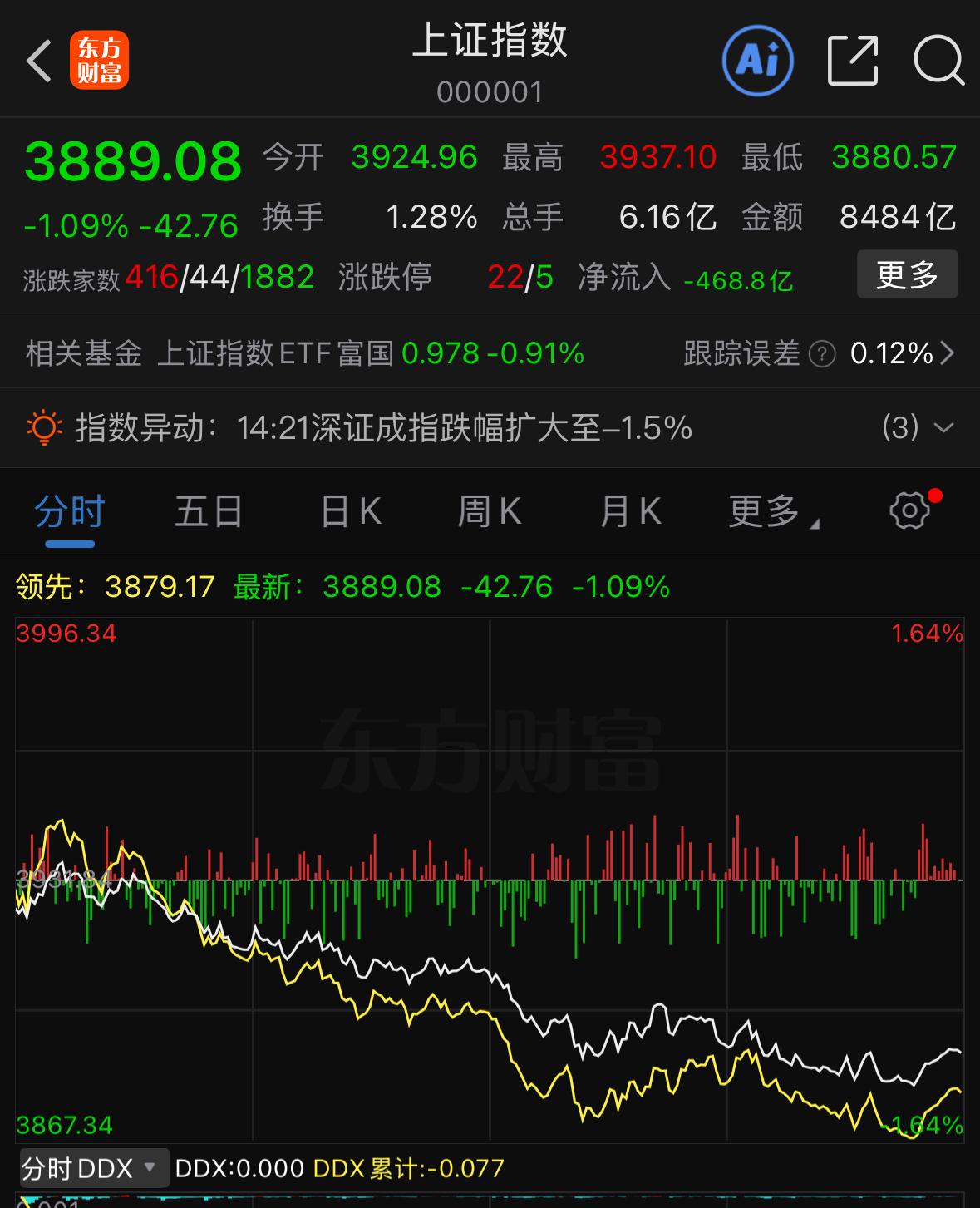Tap the share icon at top right
Screen dimensions: 980x1208
[x=851, y=61]
